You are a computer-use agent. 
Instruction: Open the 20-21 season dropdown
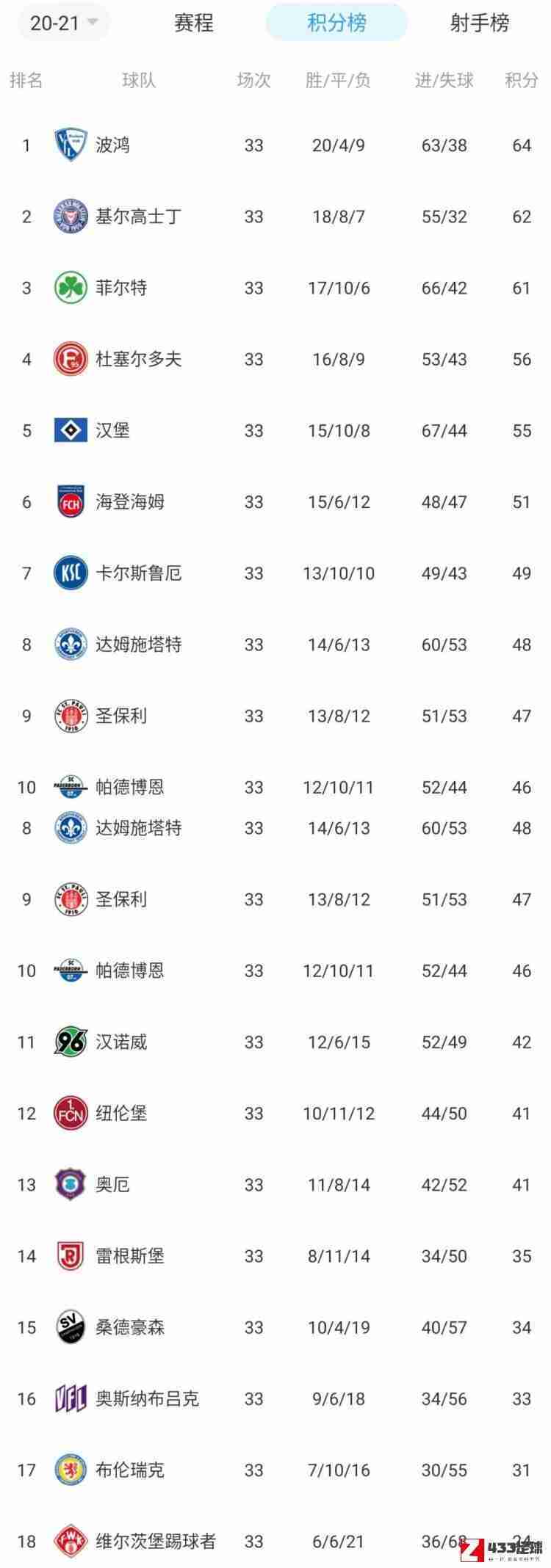(x=63, y=23)
